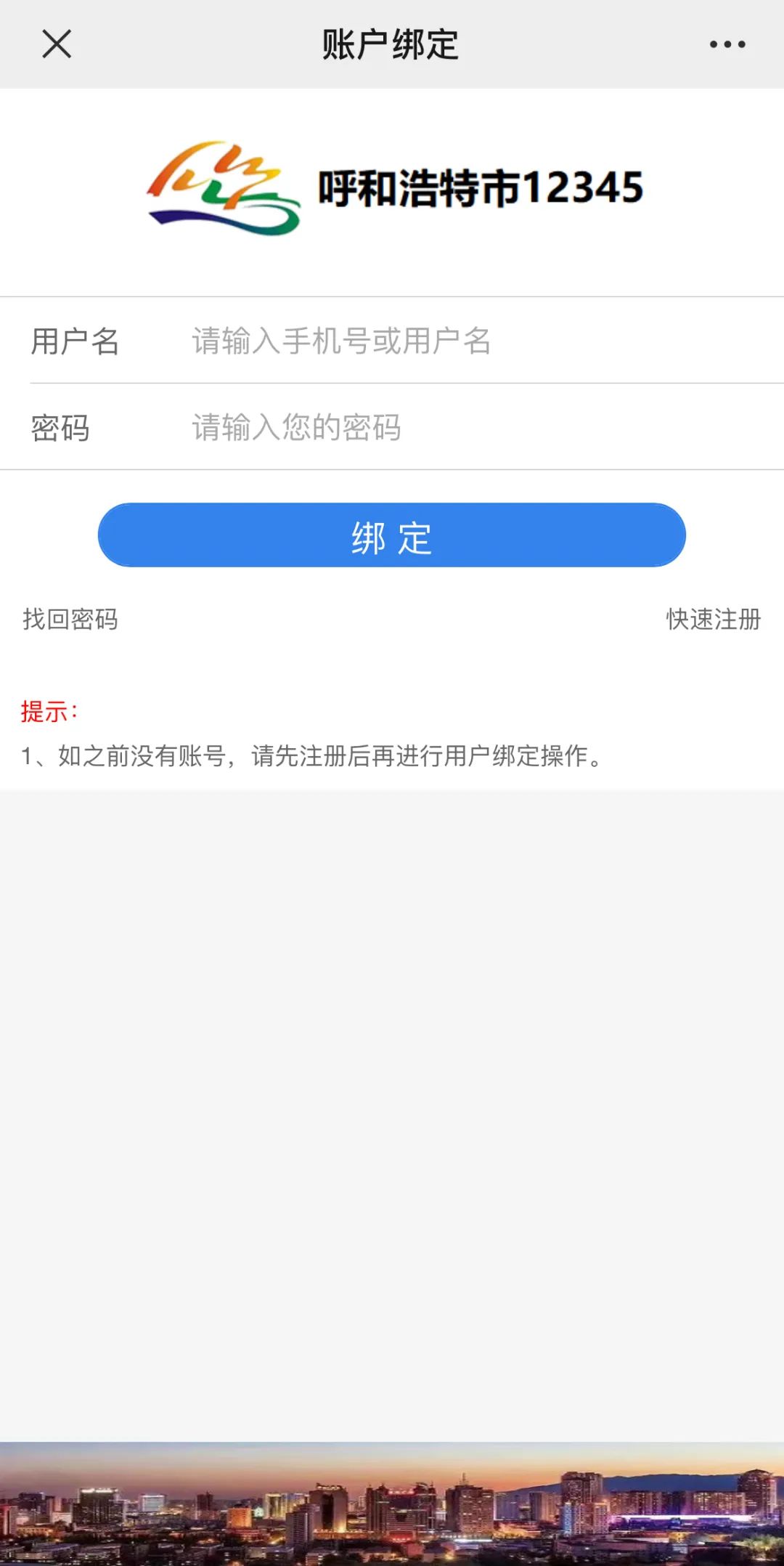Click the 密码 field label
The height and width of the screenshot is (1566, 784).
(x=60, y=429)
